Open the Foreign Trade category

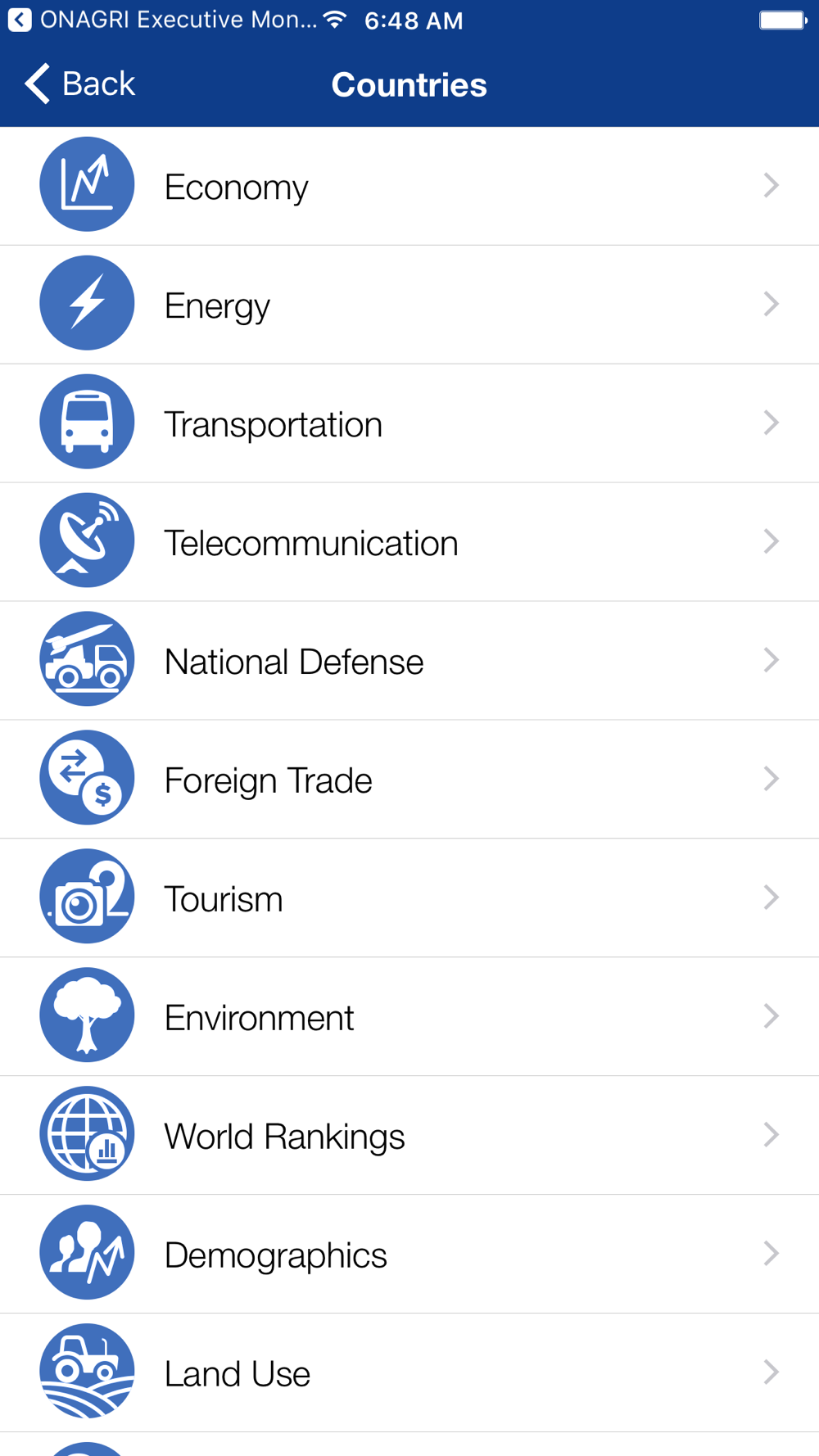point(409,780)
